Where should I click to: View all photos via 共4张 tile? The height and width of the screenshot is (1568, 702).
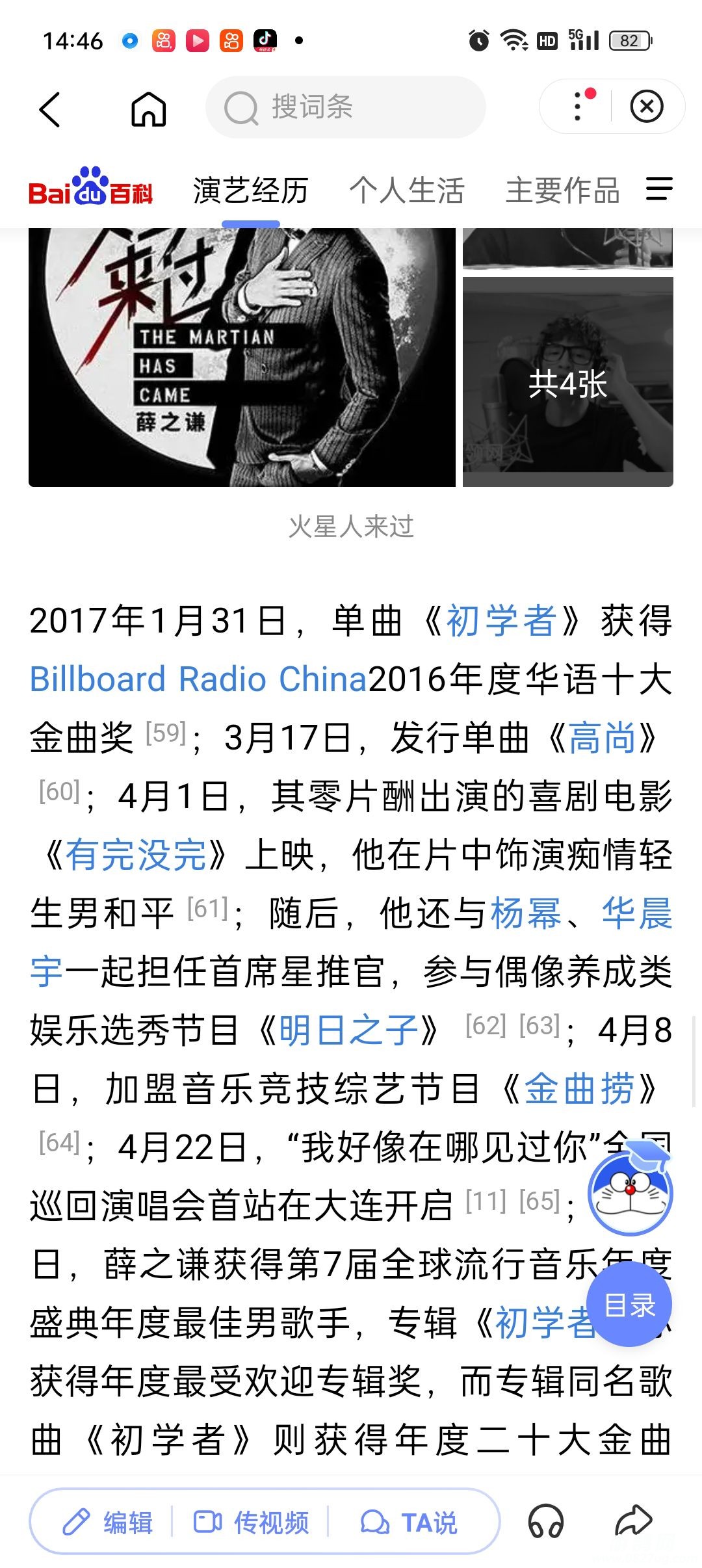[567, 382]
